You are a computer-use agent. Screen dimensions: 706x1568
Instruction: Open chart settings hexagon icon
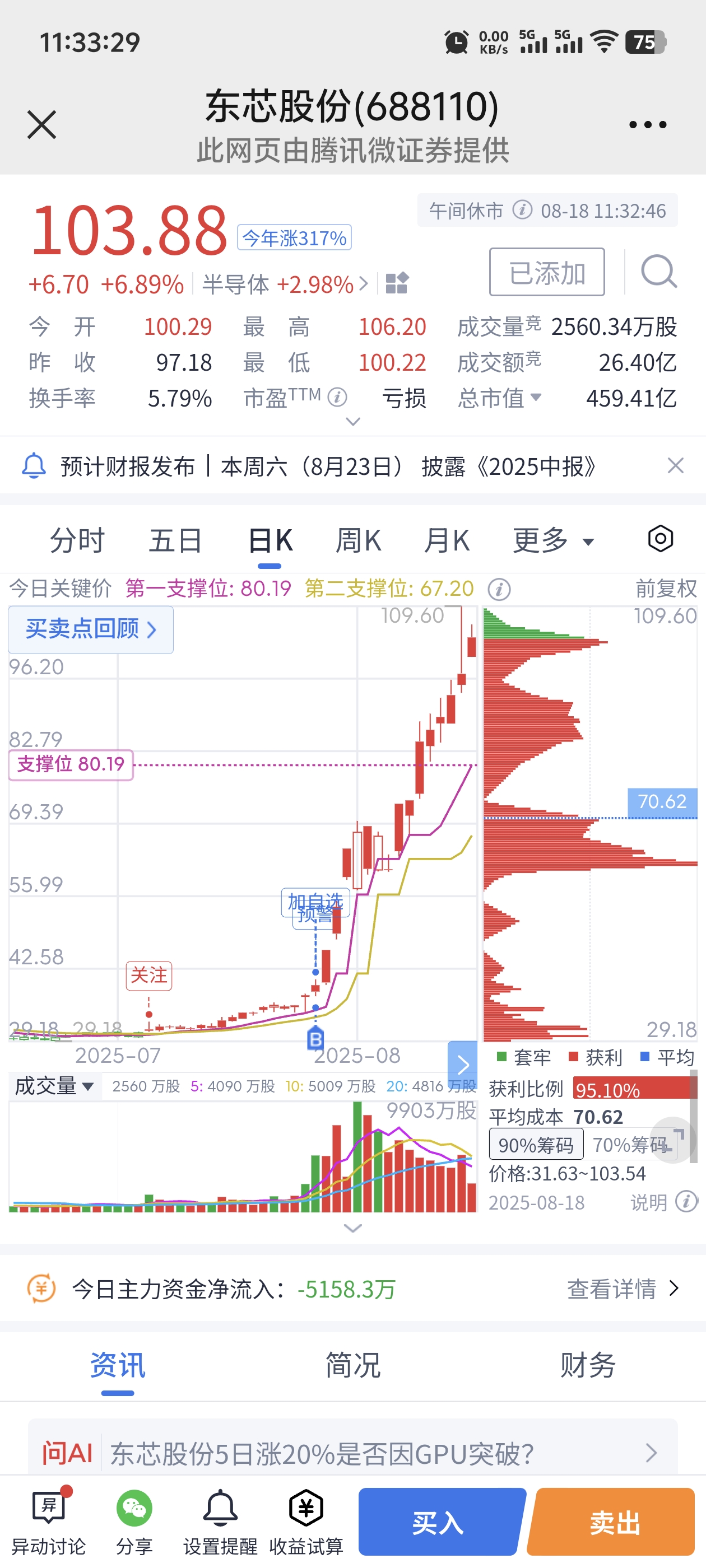click(660, 539)
